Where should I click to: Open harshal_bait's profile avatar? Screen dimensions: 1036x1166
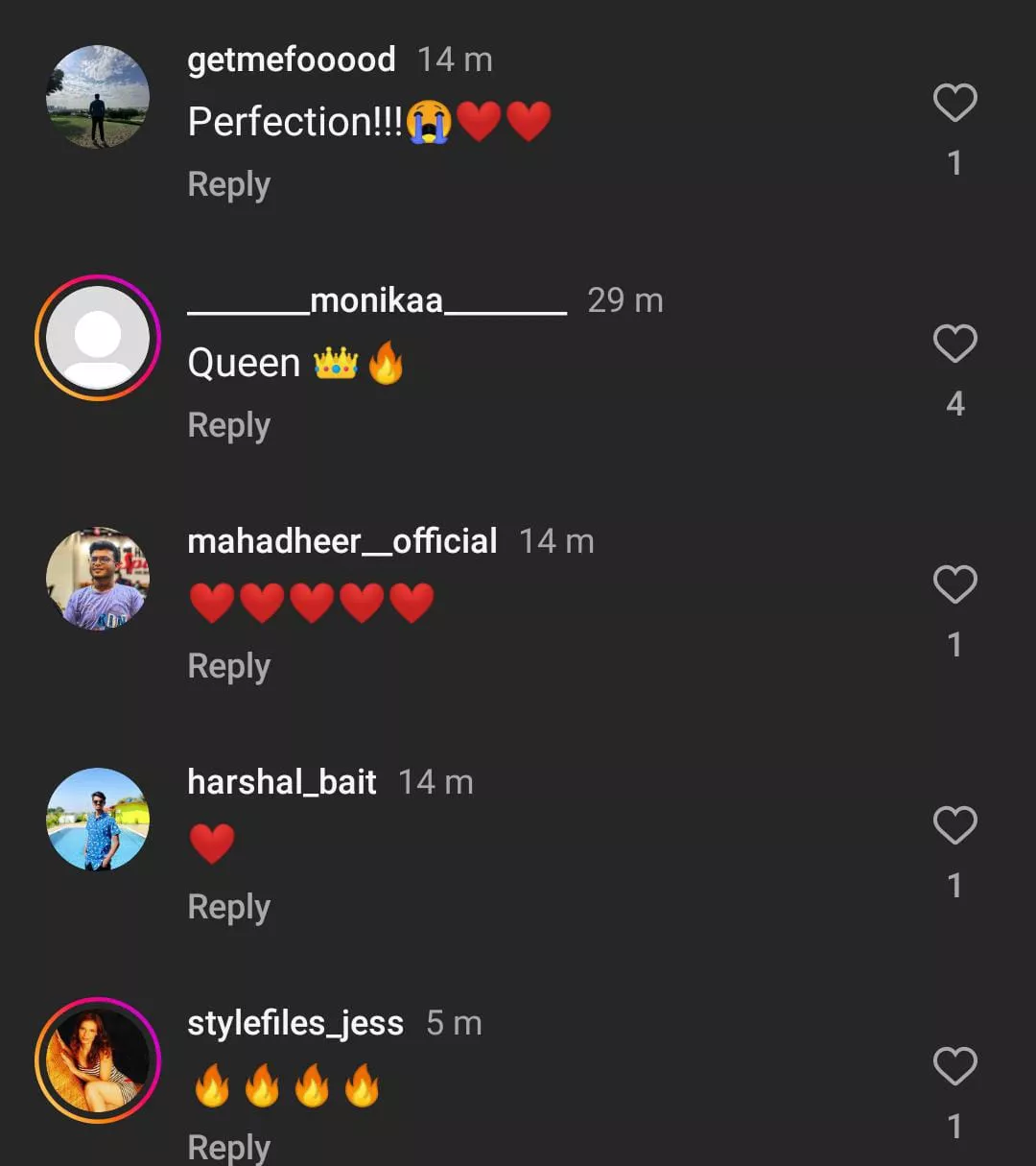point(98,820)
